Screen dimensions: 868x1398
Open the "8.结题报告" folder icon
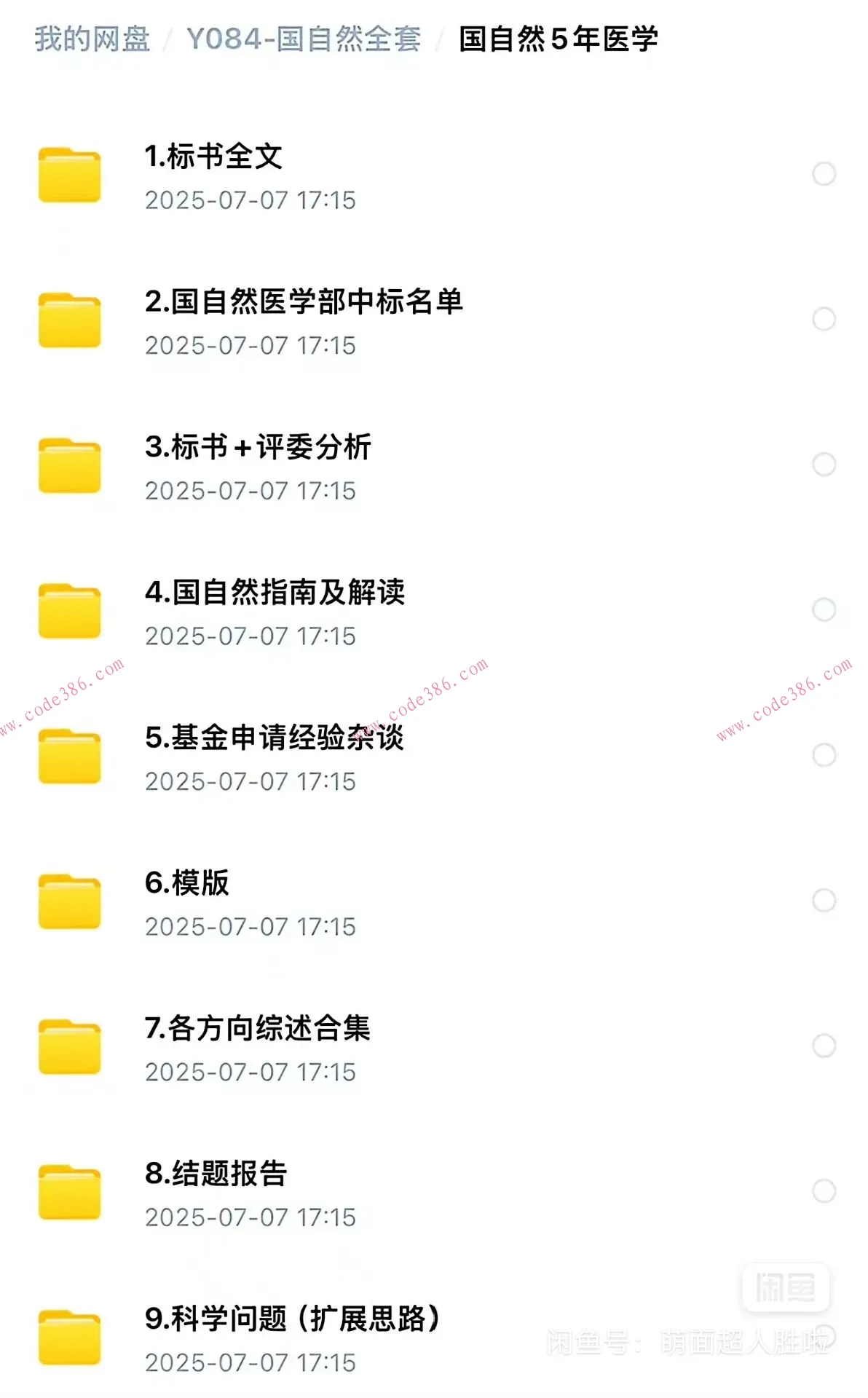(x=69, y=1194)
